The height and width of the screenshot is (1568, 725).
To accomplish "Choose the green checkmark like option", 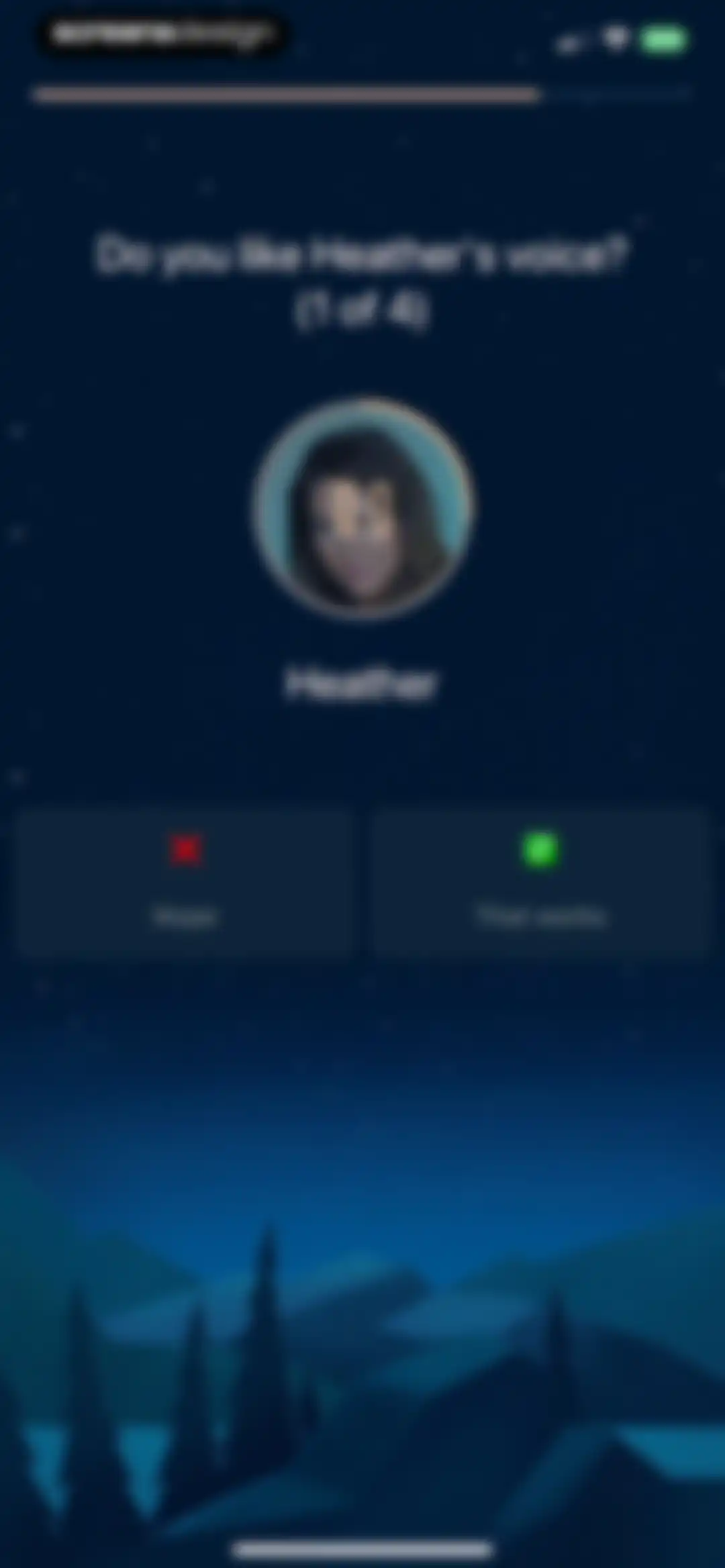I will click(x=540, y=883).
